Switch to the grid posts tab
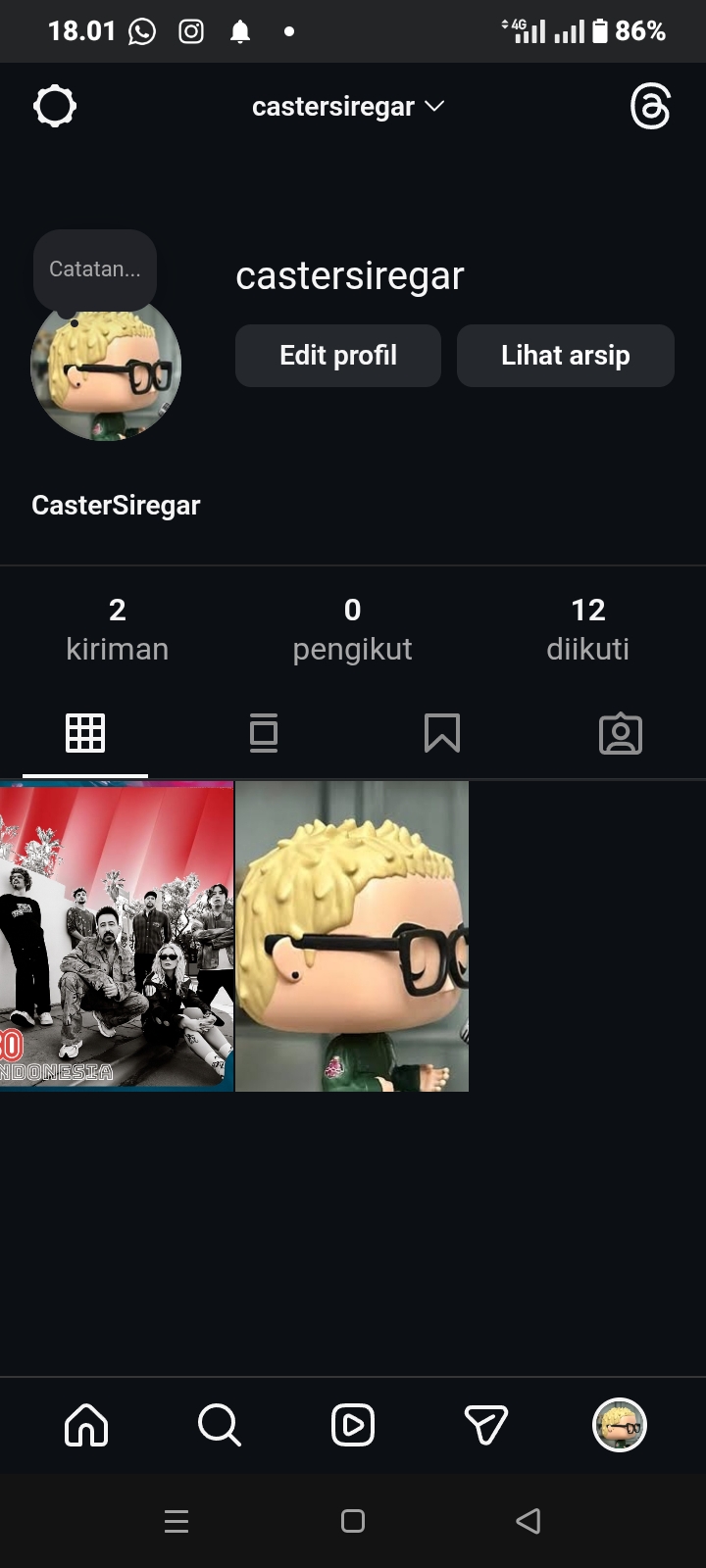 click(85, 733)
